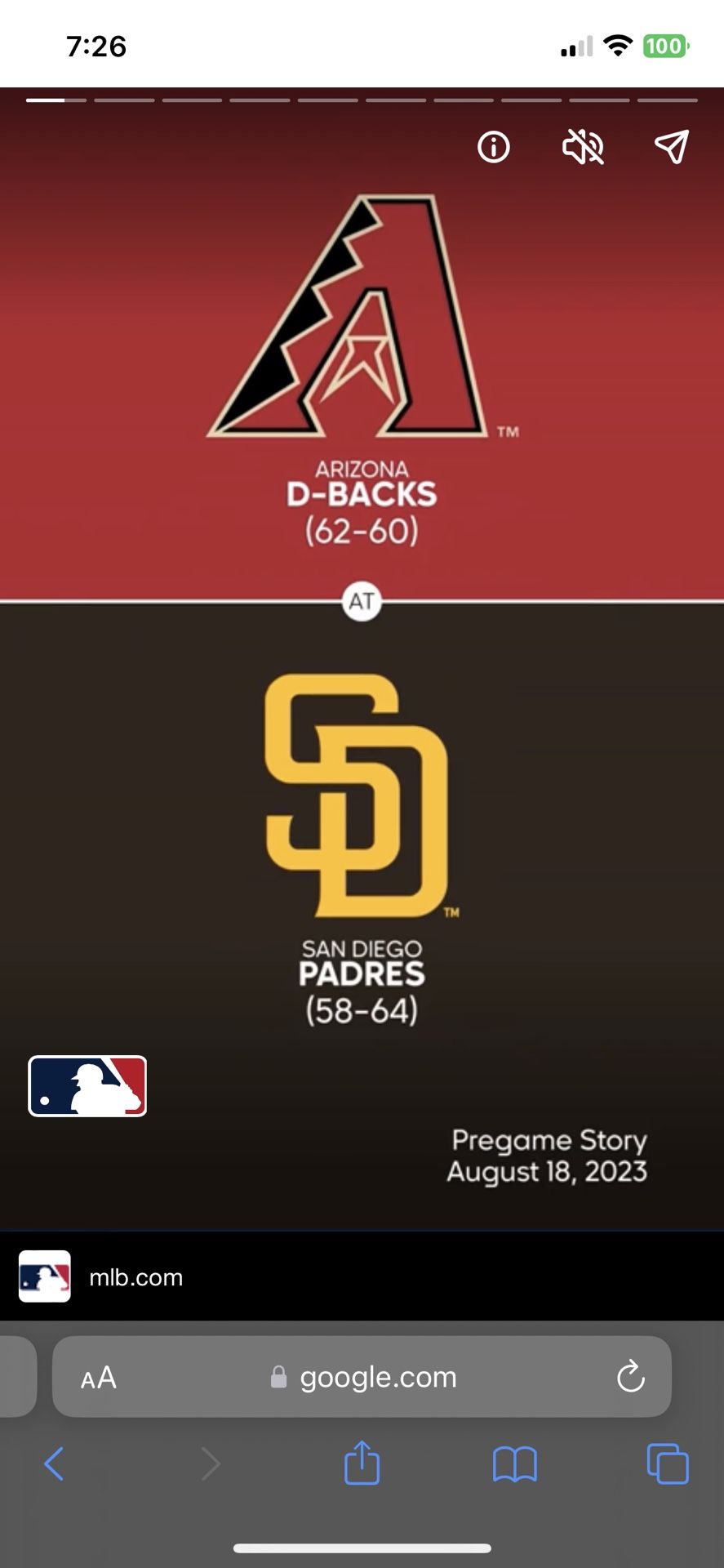
Task: Go back to the previous page
Action: click(54, 1463)
